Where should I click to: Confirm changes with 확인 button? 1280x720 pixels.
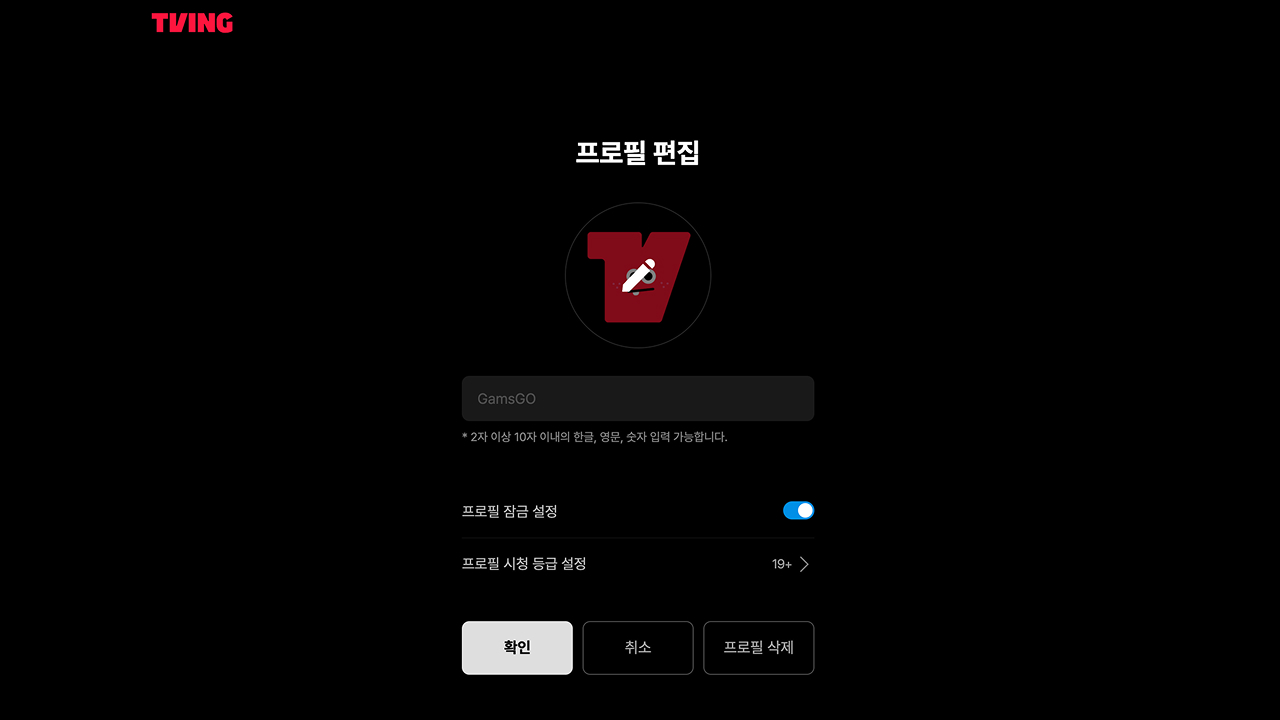point(517,648)
